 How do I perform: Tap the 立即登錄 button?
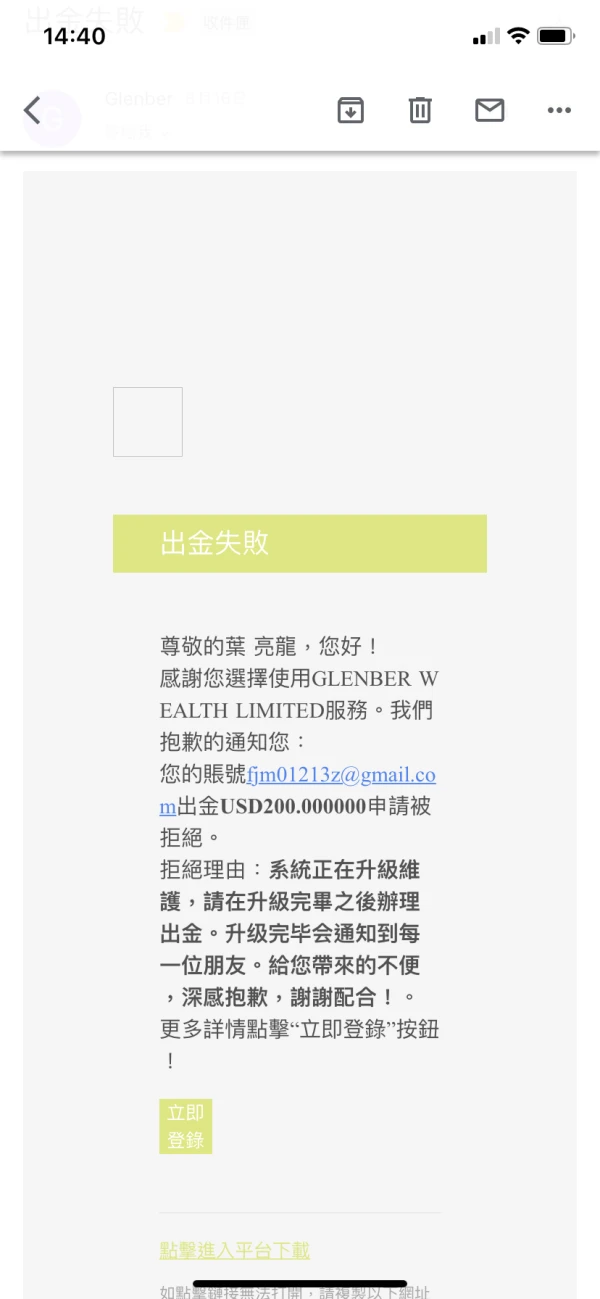tap(186, 1126)
